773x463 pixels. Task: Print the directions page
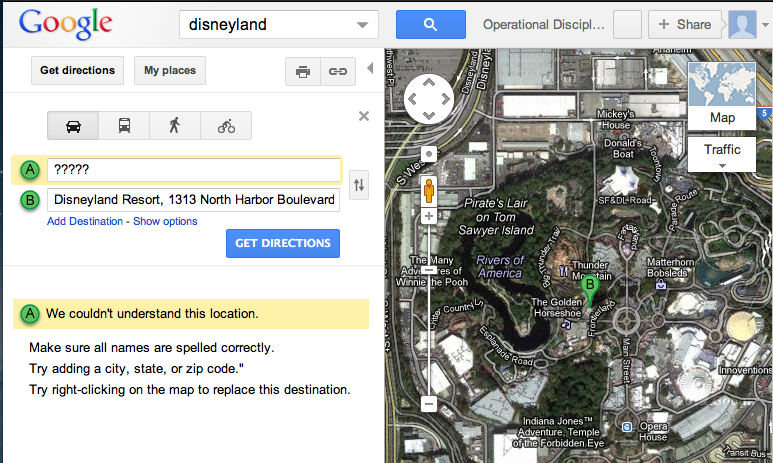pos(303,71)
